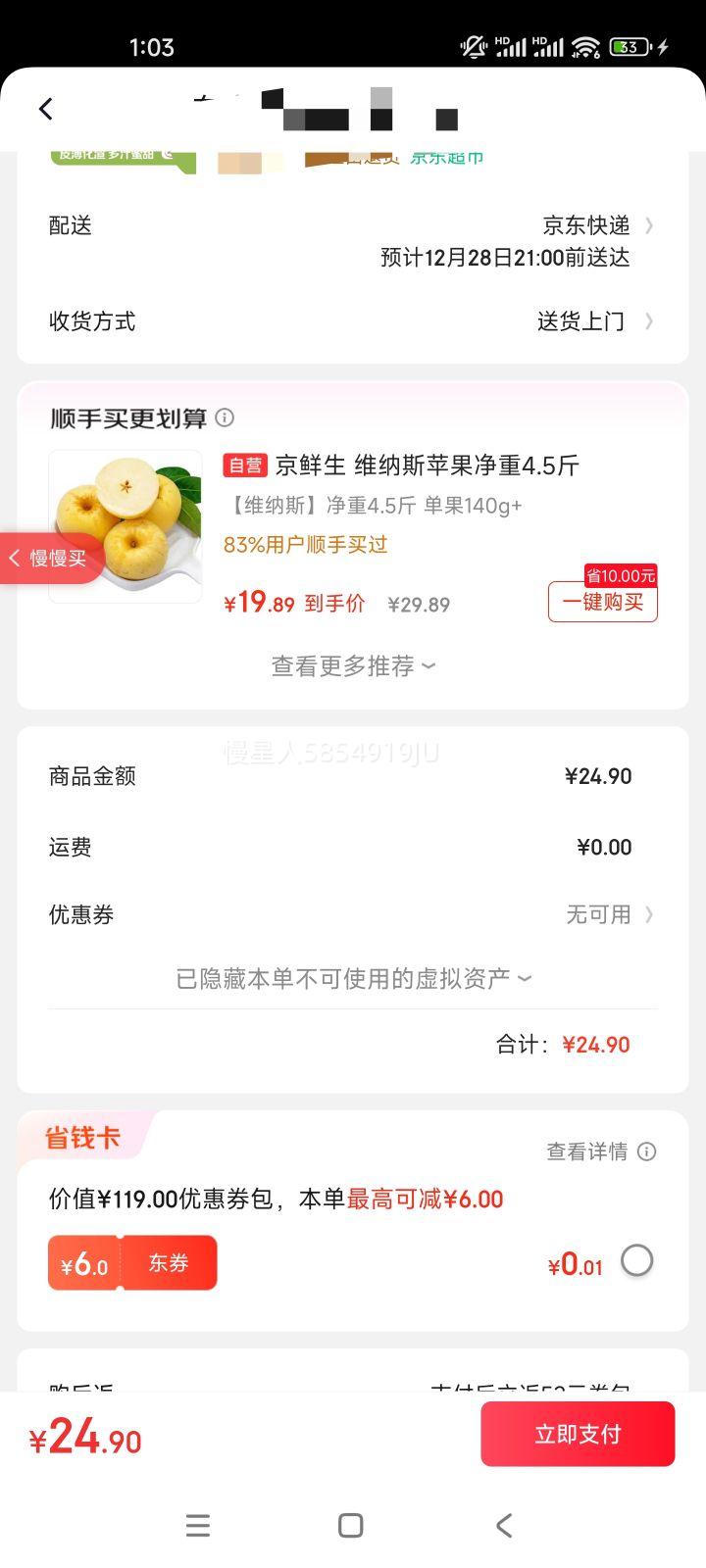Open the info tooltip beside 顺手买更划算
The width and height of the screenshot is (706, 1568).
pos(225,417)
